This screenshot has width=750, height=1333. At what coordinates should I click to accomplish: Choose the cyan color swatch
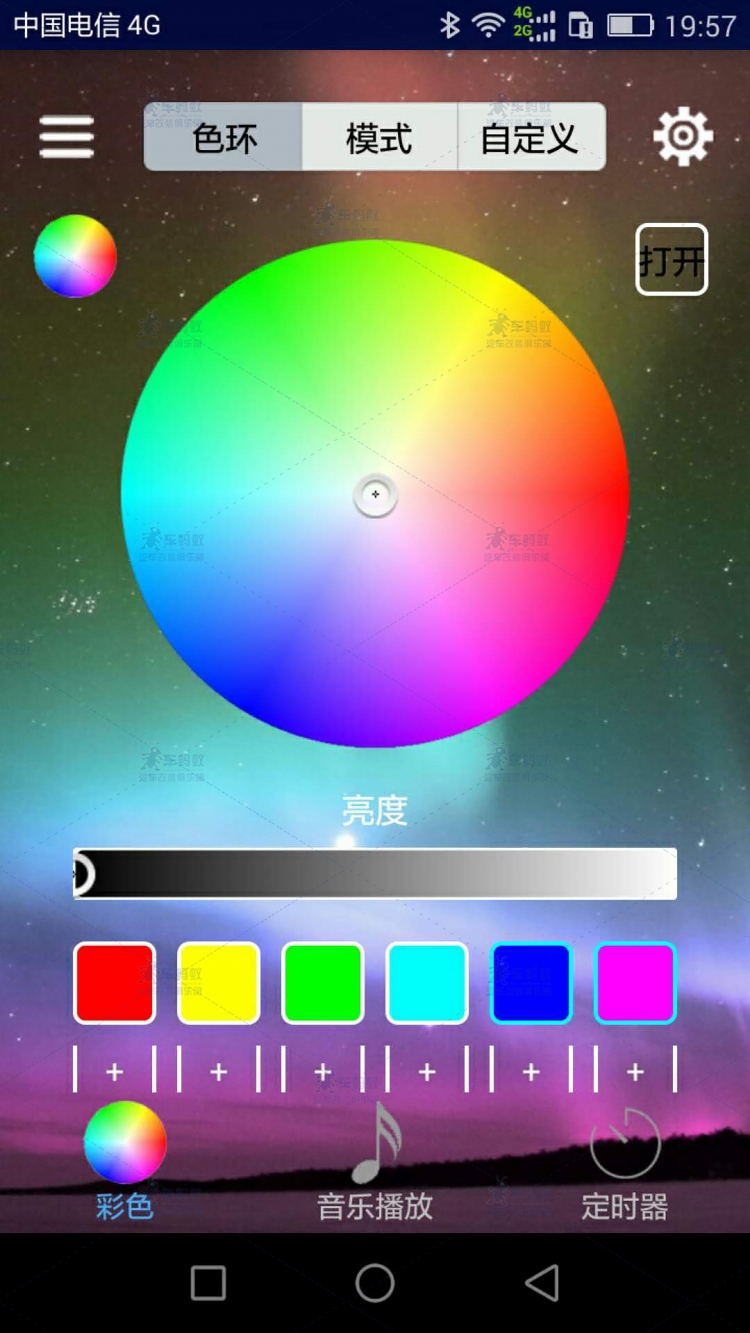(427, 983)
